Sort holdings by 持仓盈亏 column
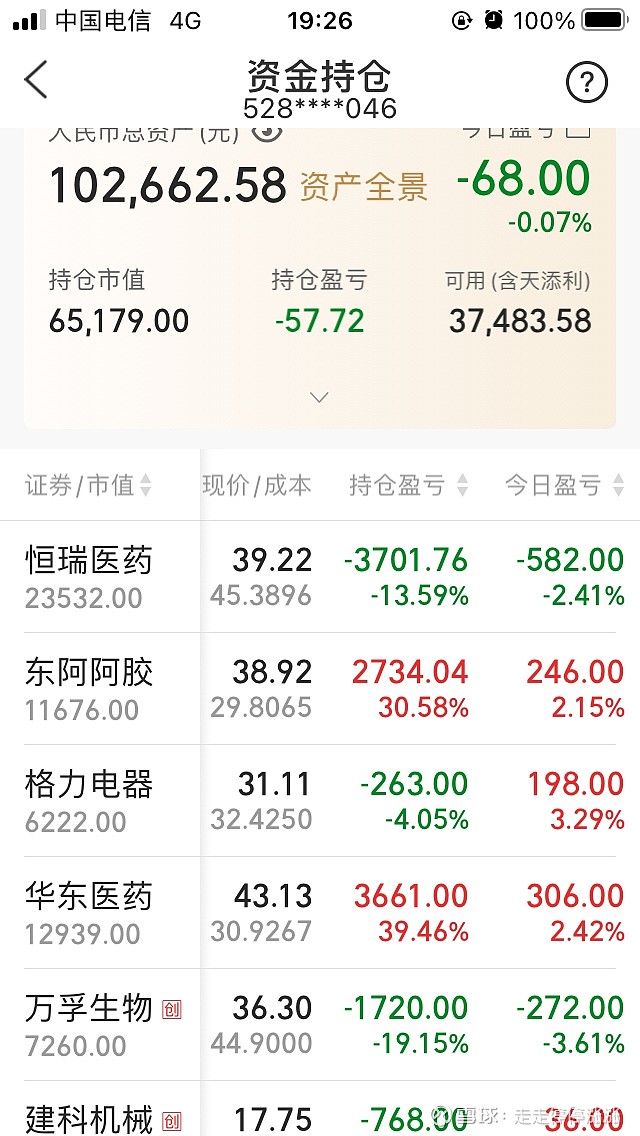Screen dimensions: 640x1136 pos(409,485)
